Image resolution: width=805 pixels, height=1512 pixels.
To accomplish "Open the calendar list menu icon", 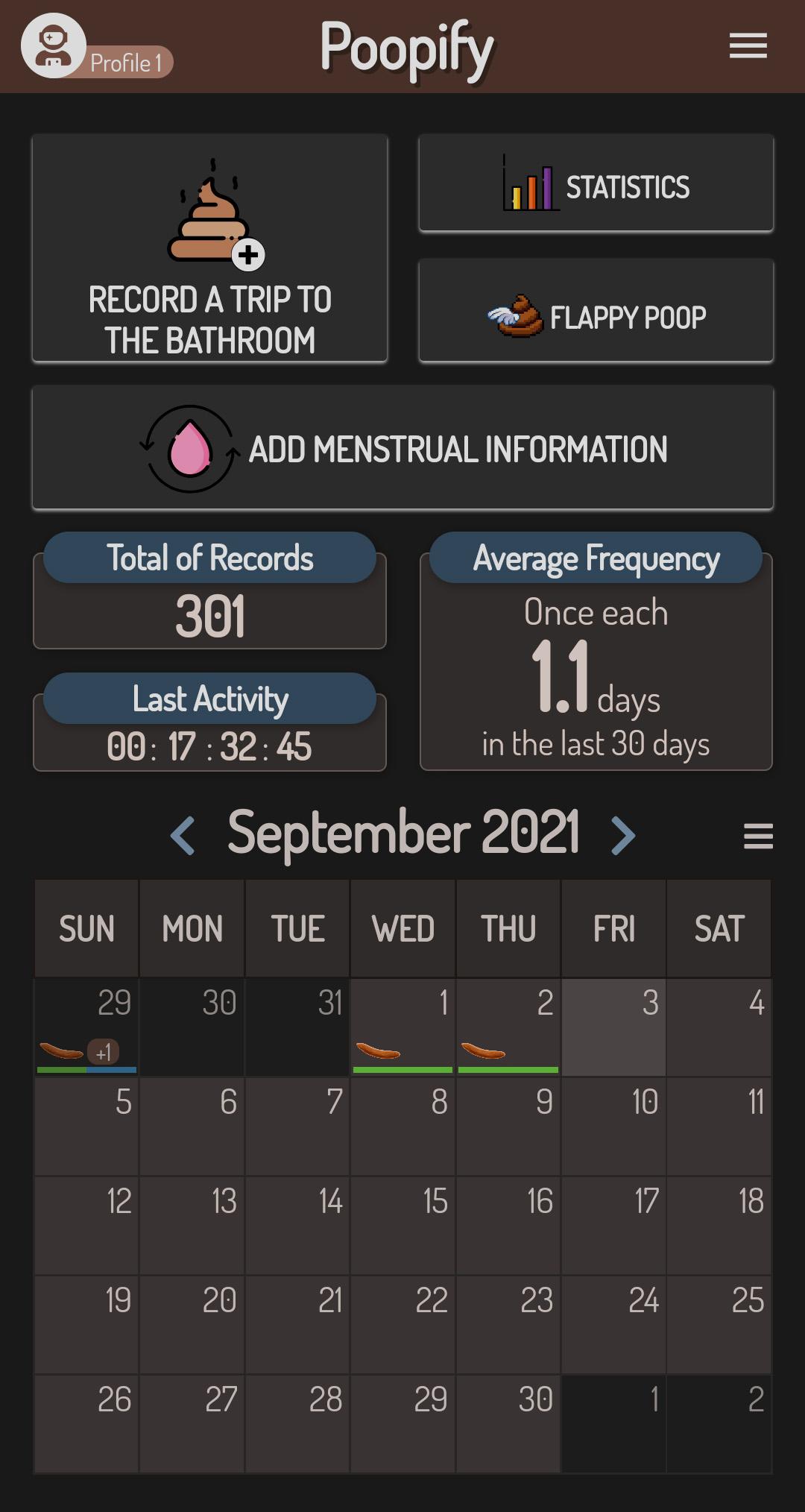I will [x=757, y=836].
